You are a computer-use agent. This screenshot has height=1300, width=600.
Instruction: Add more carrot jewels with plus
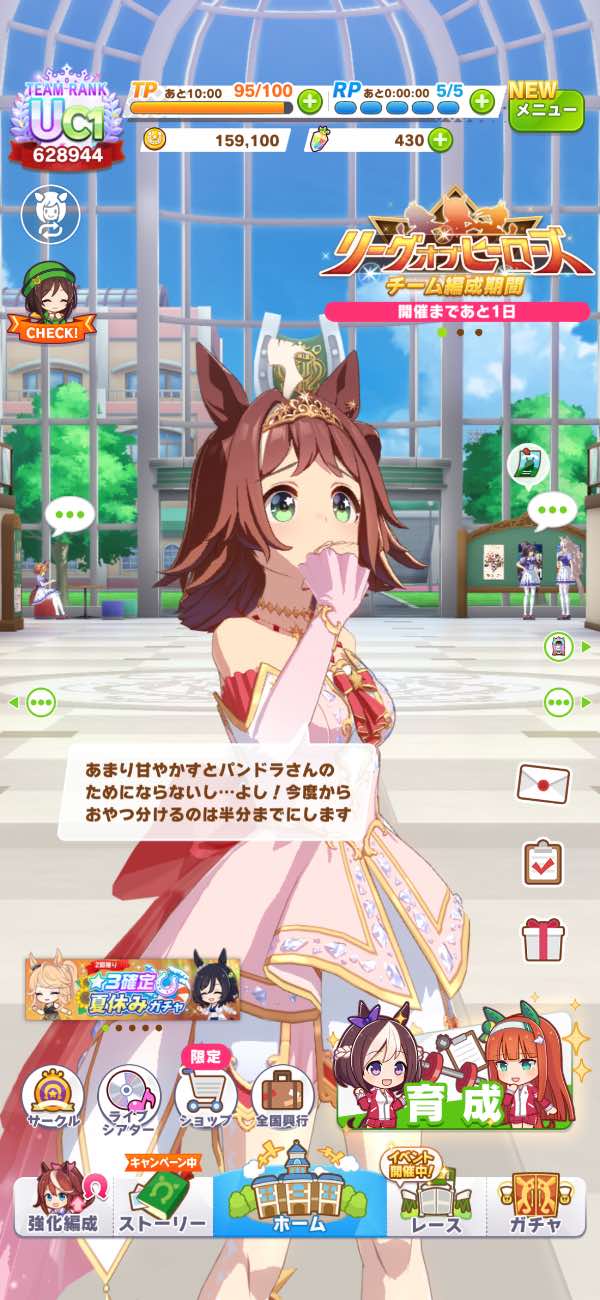coord(440,141)
